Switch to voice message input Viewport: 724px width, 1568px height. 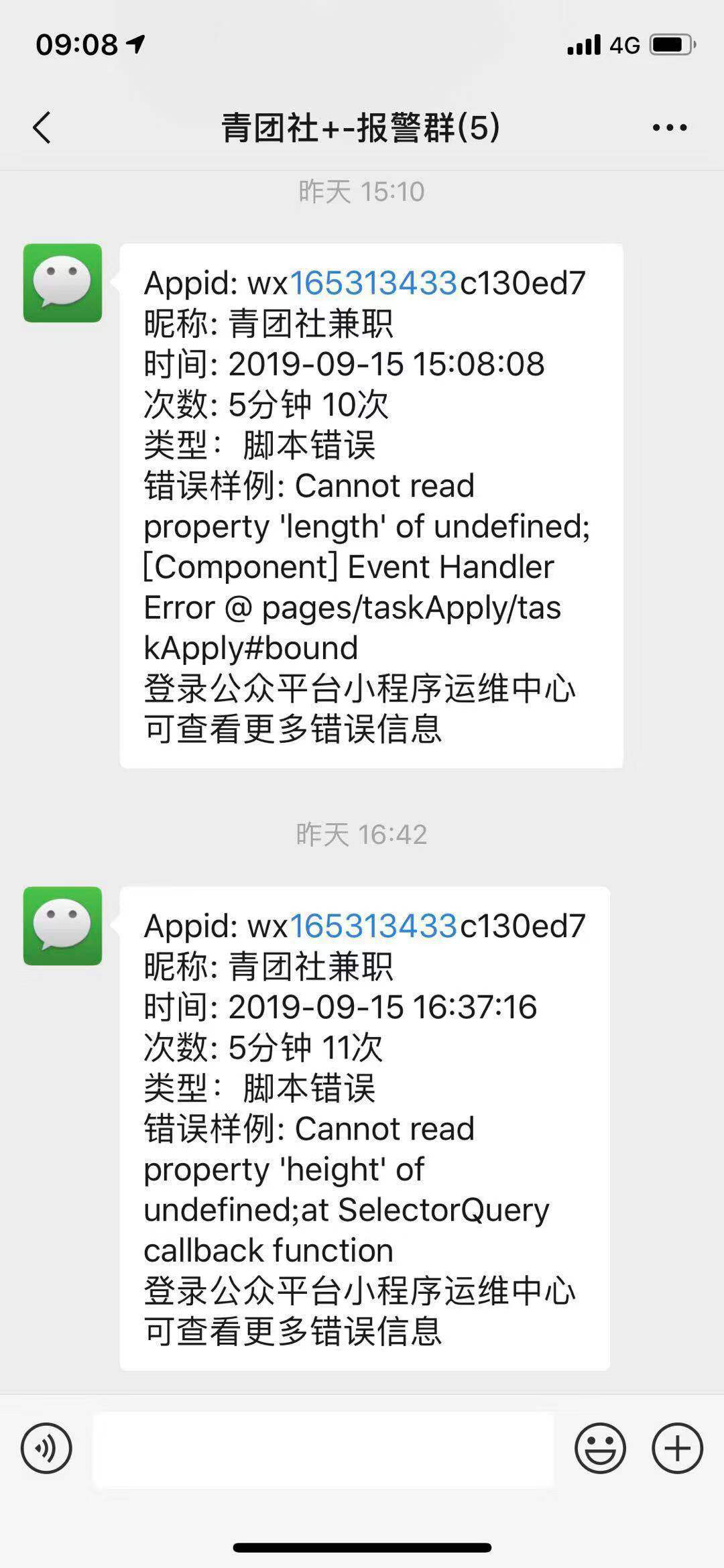[46, 1448]
